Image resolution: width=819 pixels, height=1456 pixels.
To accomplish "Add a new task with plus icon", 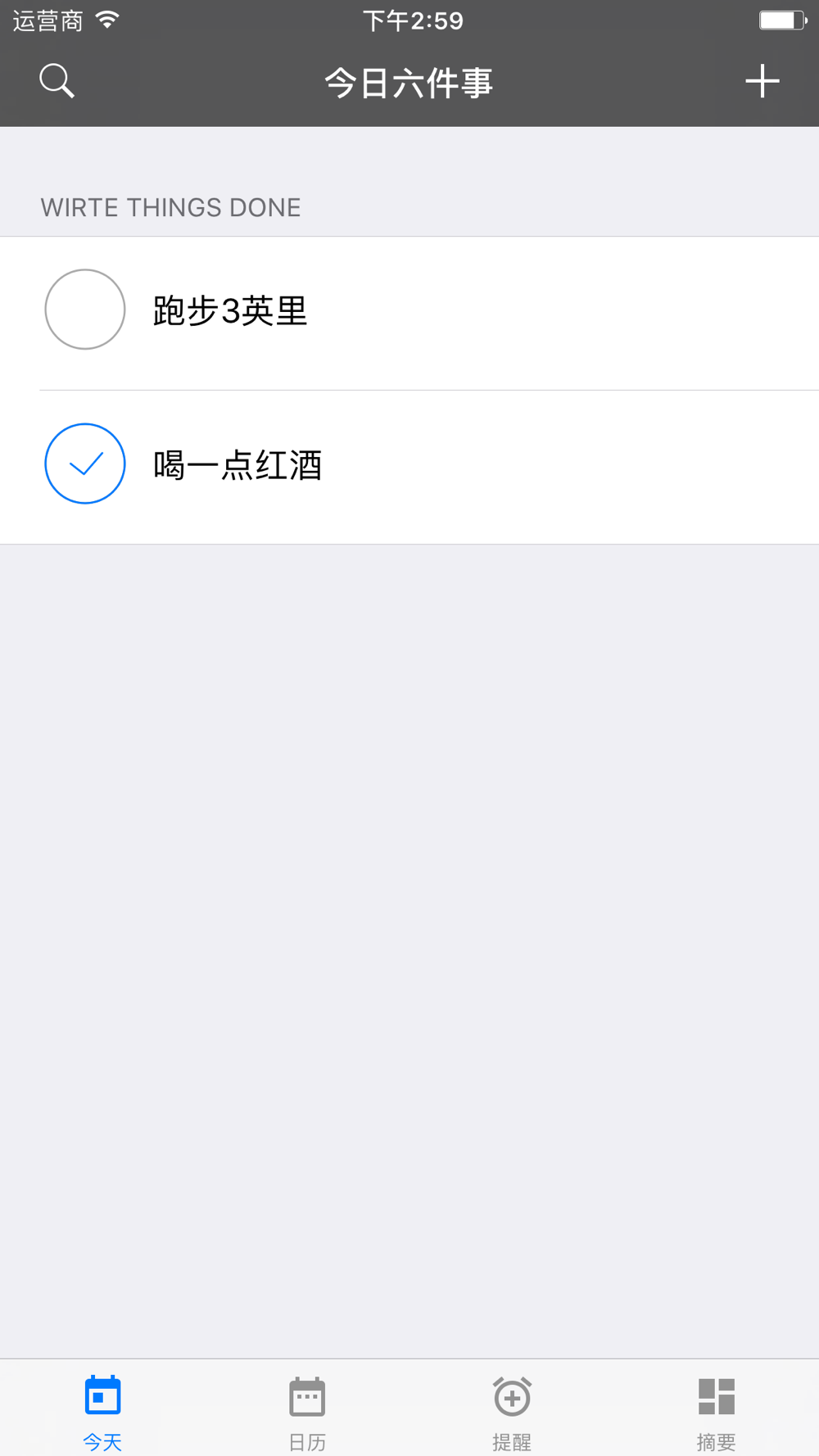I will tap(762, 81).
